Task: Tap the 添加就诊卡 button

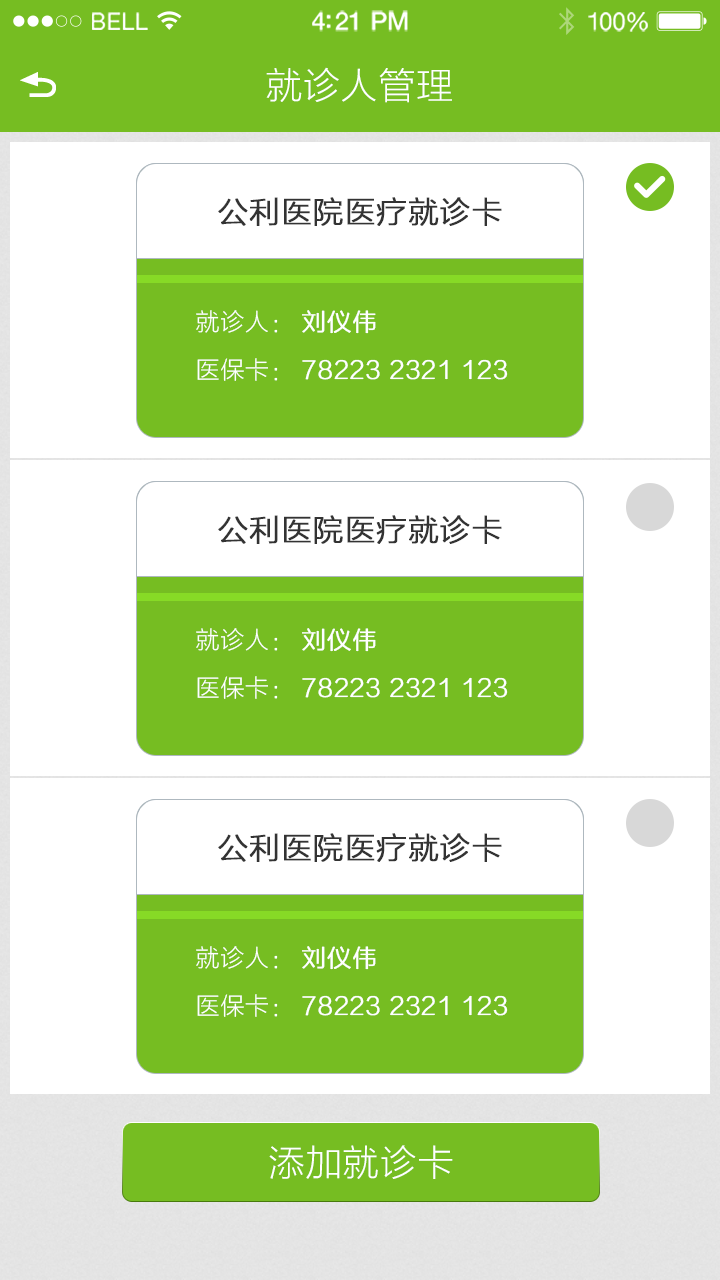Action: tap(360, 1162)
